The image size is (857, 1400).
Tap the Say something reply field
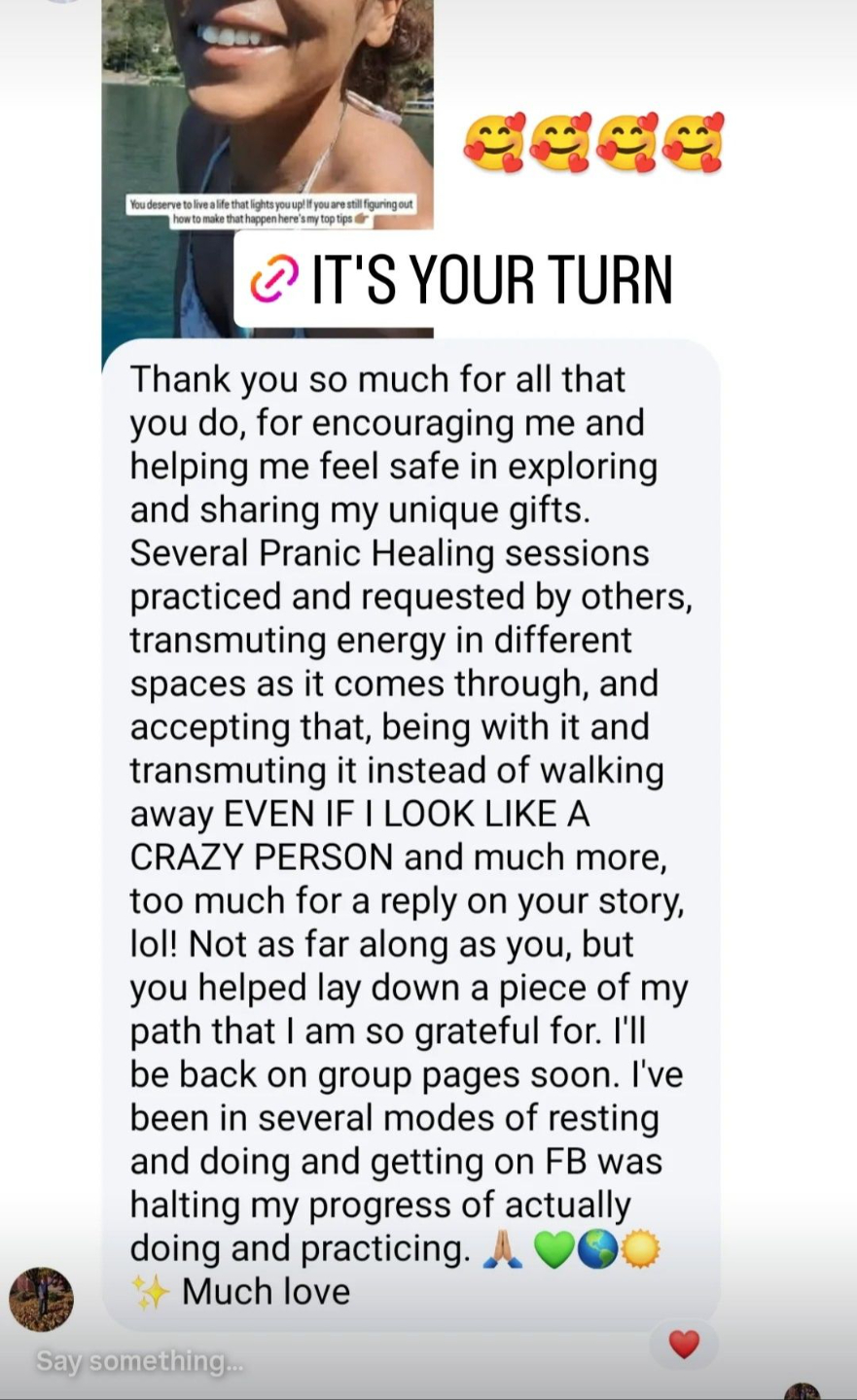tap(139, 1360)
